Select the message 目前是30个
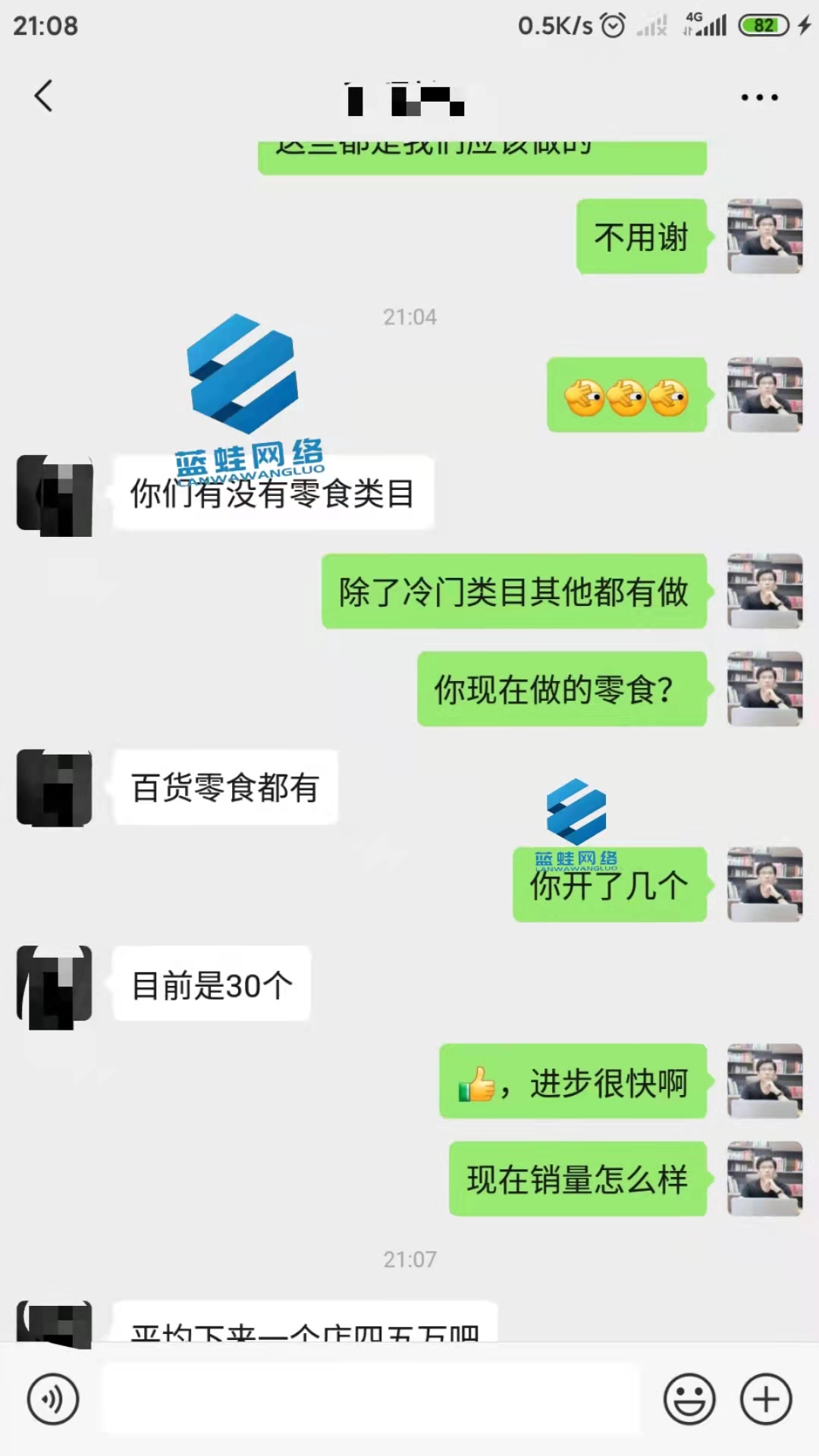This screenshot has width=819, height=1456. (211, 984)
